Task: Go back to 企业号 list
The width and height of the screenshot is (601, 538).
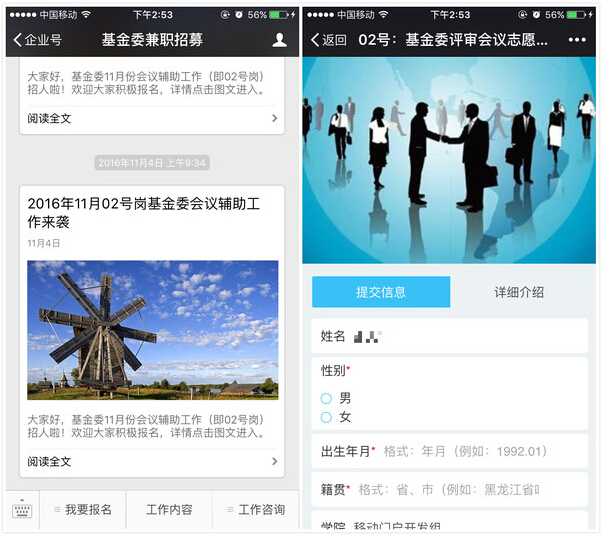Action: coord(37,39)
